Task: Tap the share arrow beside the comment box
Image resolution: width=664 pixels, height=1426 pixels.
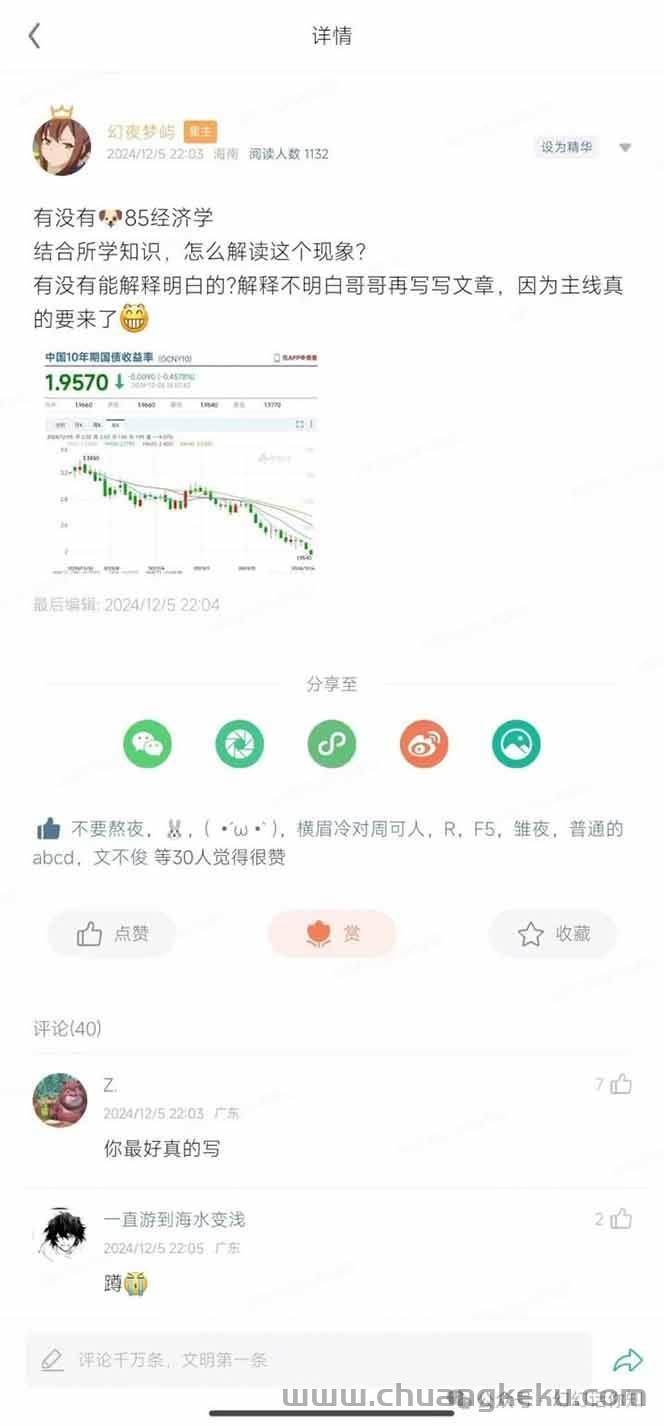Action: coord(628,1360)
